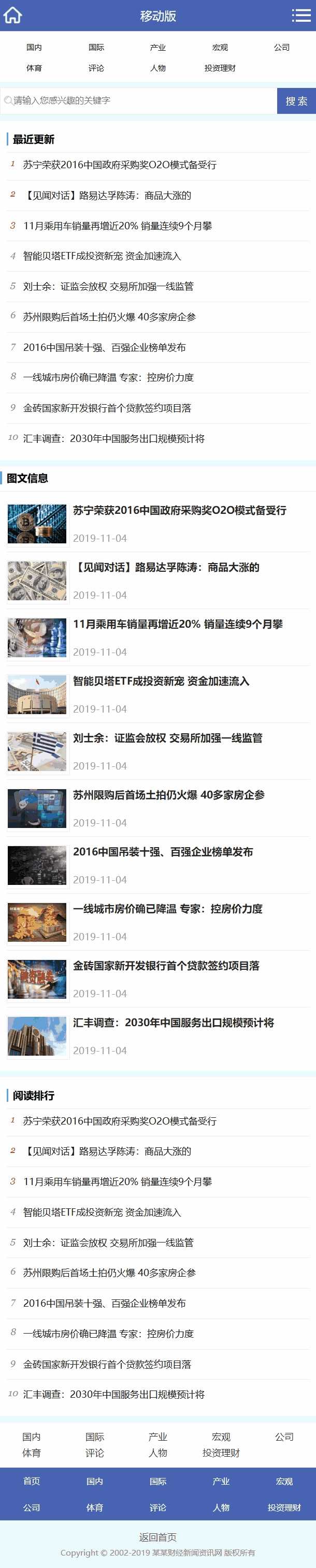Select 投资理财 in top navigation
316x1568 pixels.
point(220,68)
